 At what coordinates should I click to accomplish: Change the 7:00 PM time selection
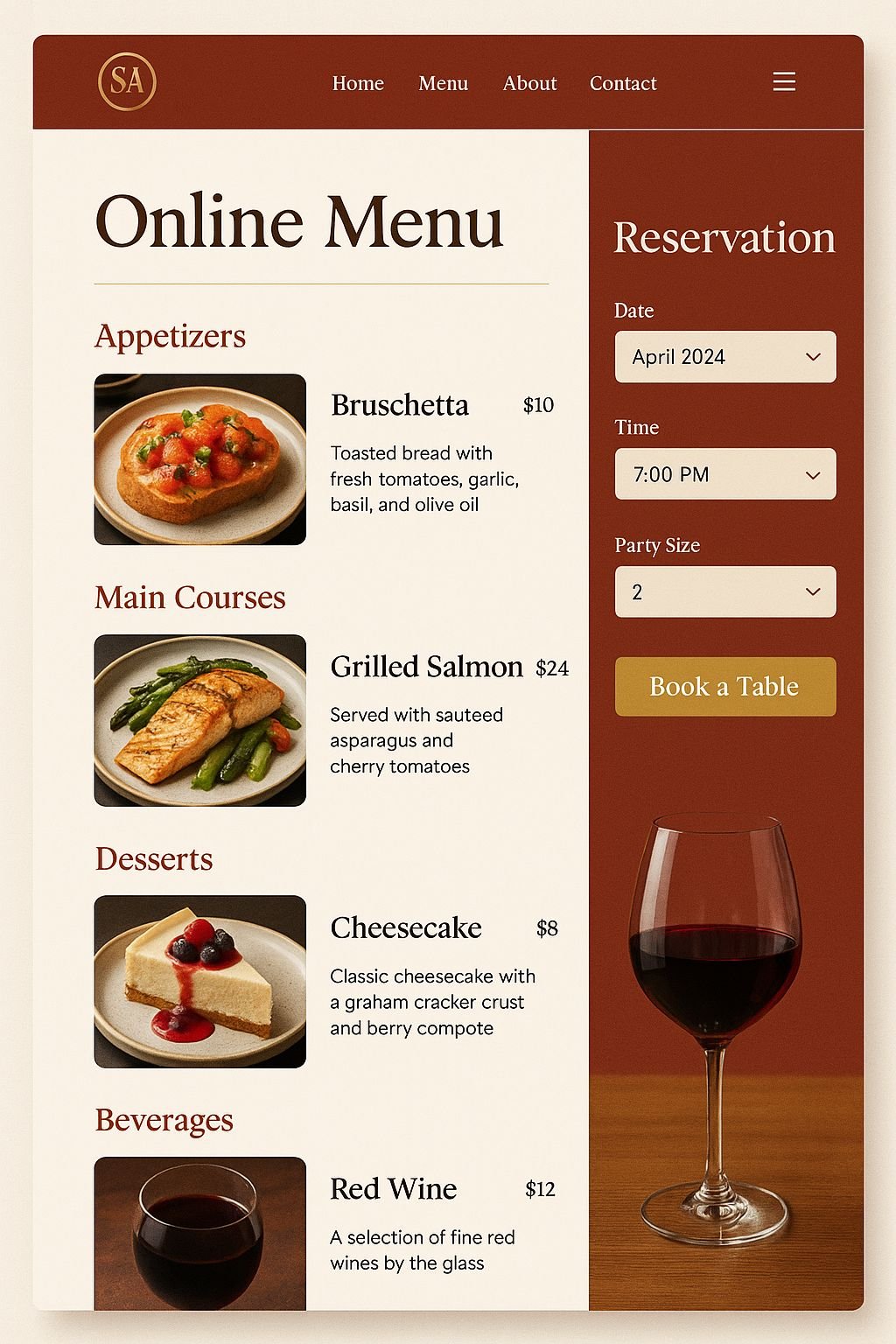[724, 474]
